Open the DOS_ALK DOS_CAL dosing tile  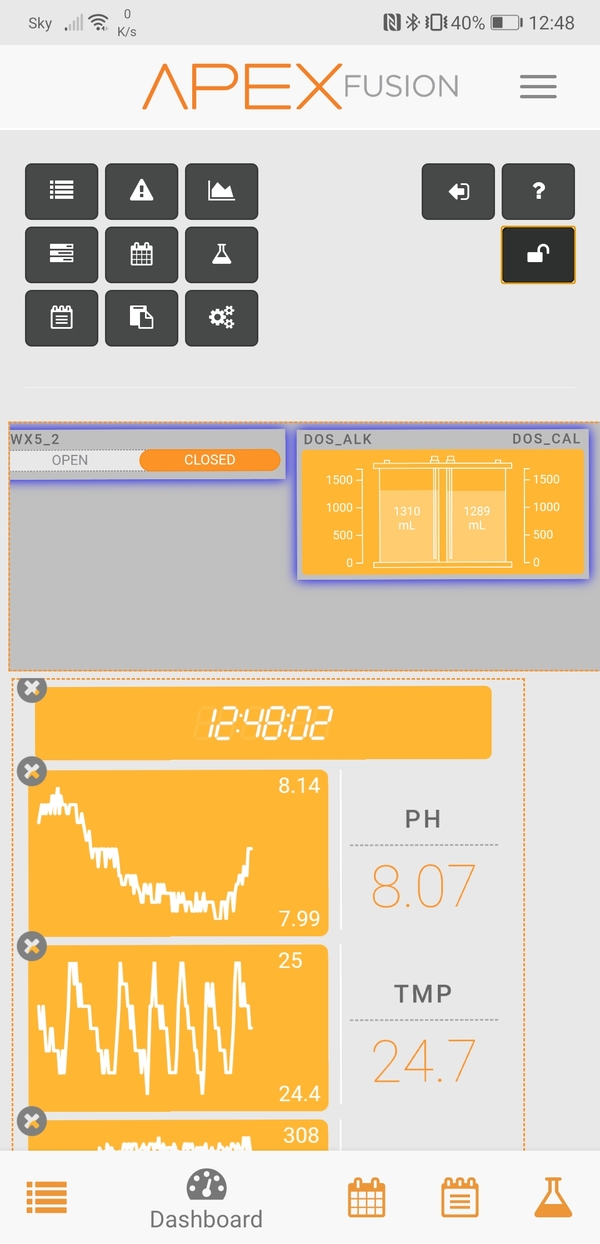pos(443,504)
